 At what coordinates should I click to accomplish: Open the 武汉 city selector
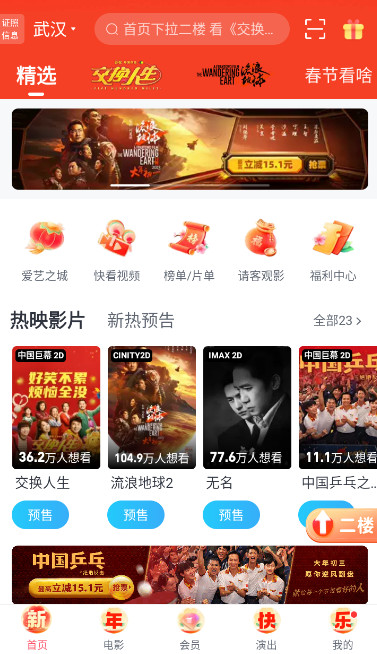point(54,29)
